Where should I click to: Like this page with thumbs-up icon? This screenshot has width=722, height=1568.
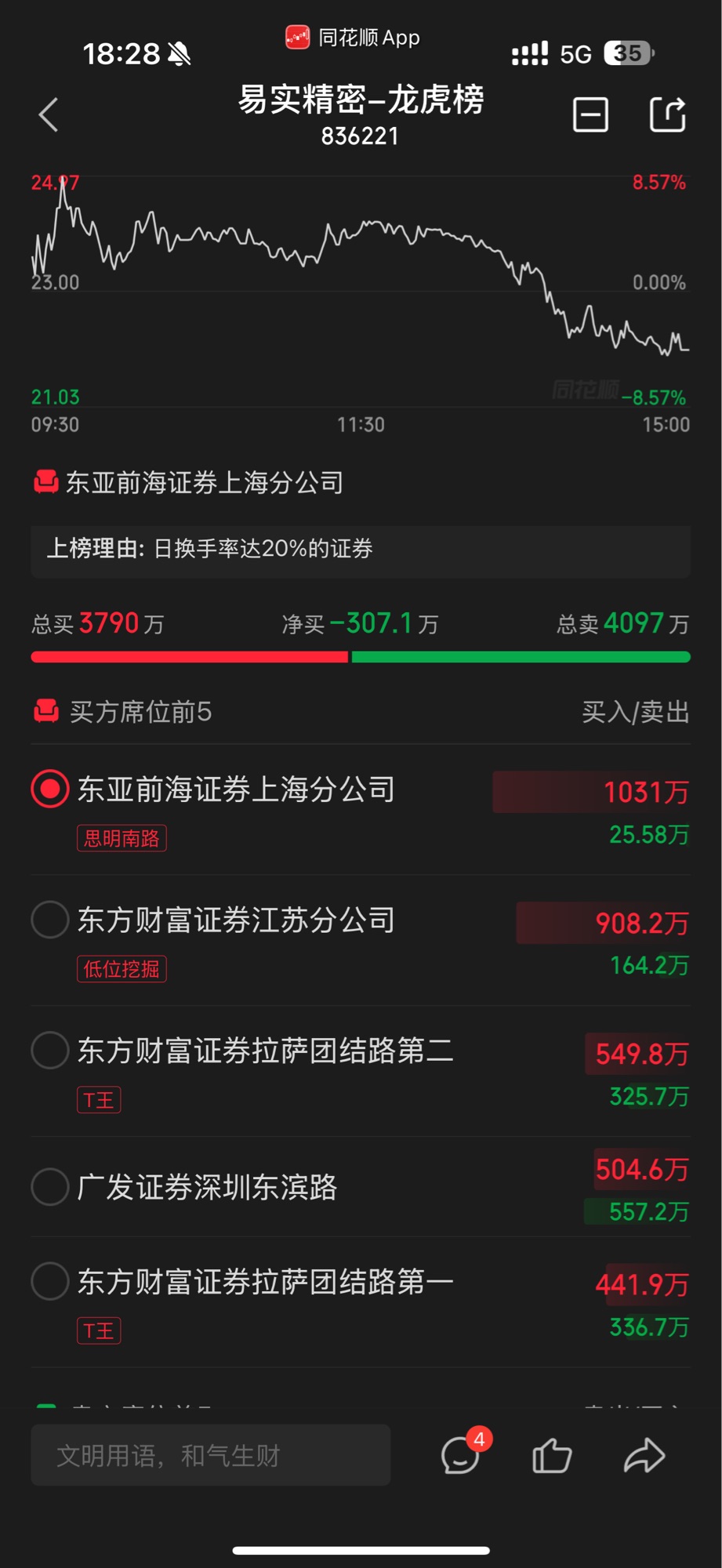pos(552,1456)
